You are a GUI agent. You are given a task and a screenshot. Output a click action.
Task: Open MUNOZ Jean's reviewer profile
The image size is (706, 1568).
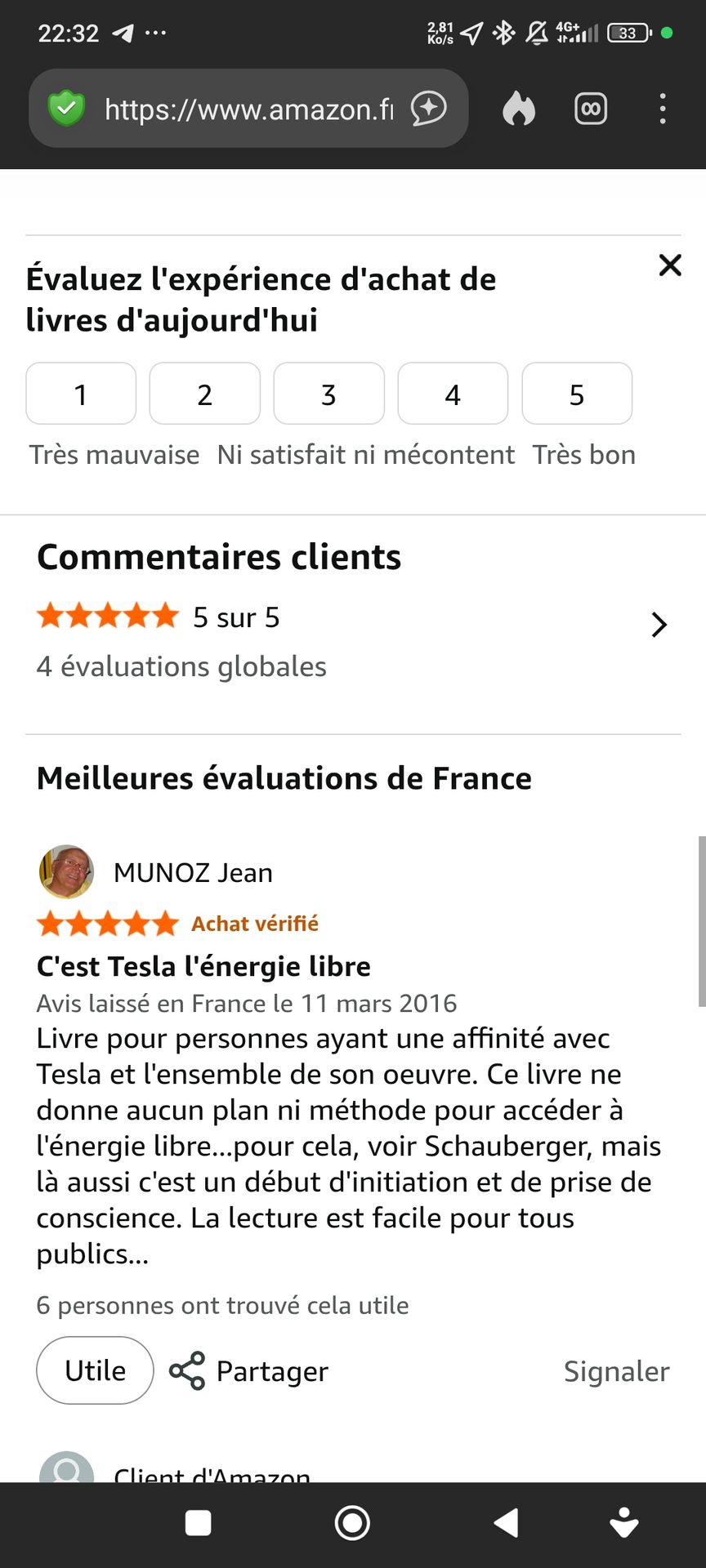click(192, 872)
